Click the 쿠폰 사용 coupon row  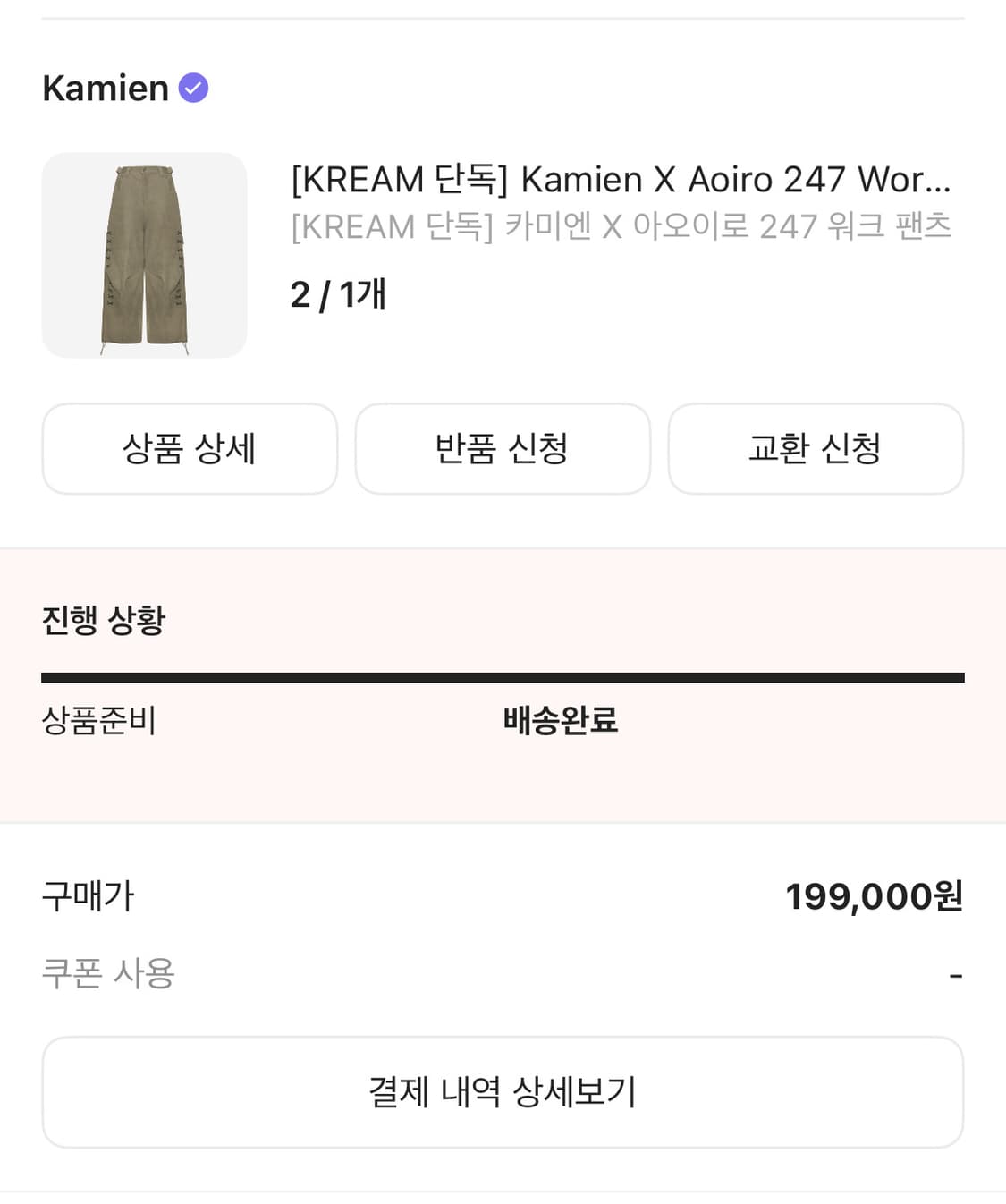click(x=111, y=974)
